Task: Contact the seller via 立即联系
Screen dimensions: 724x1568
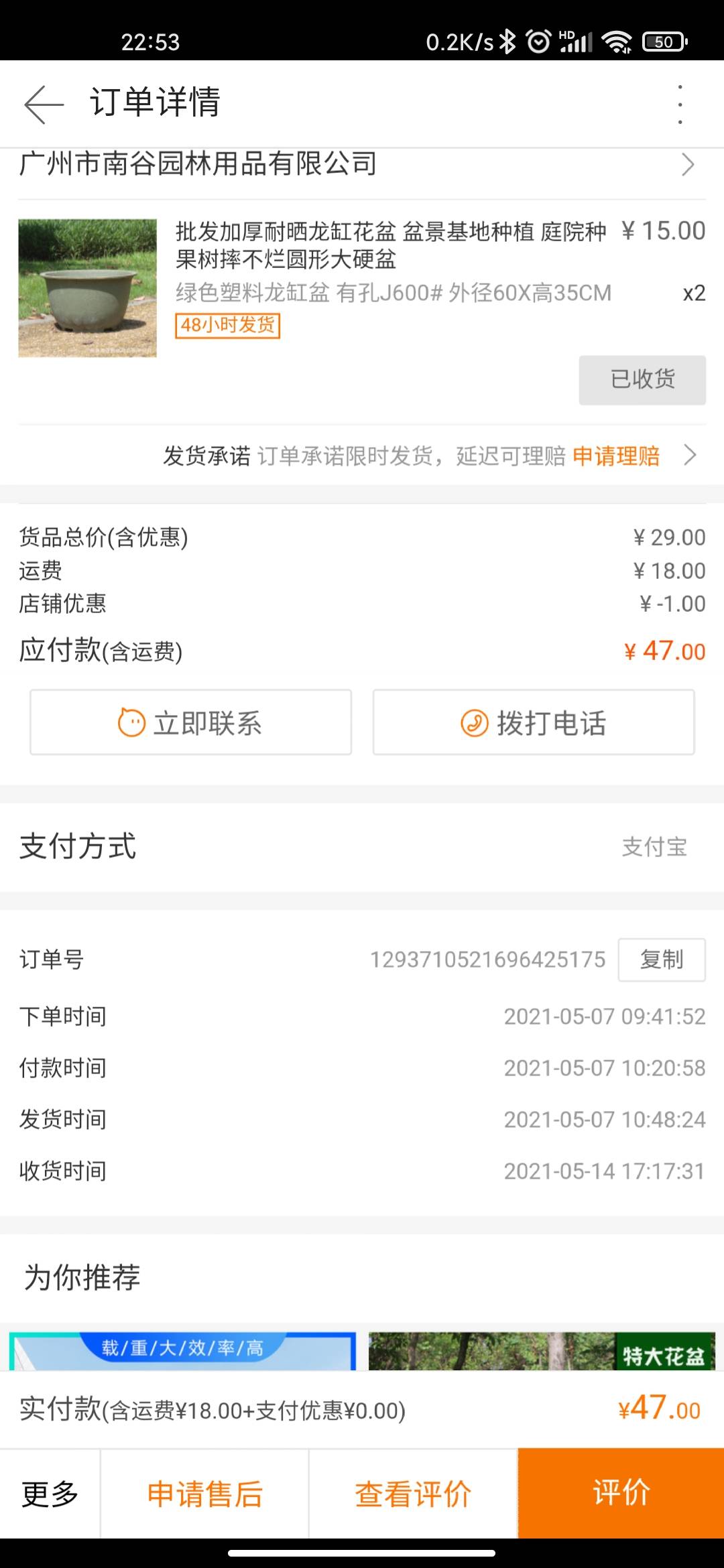Action: (191, 722)
